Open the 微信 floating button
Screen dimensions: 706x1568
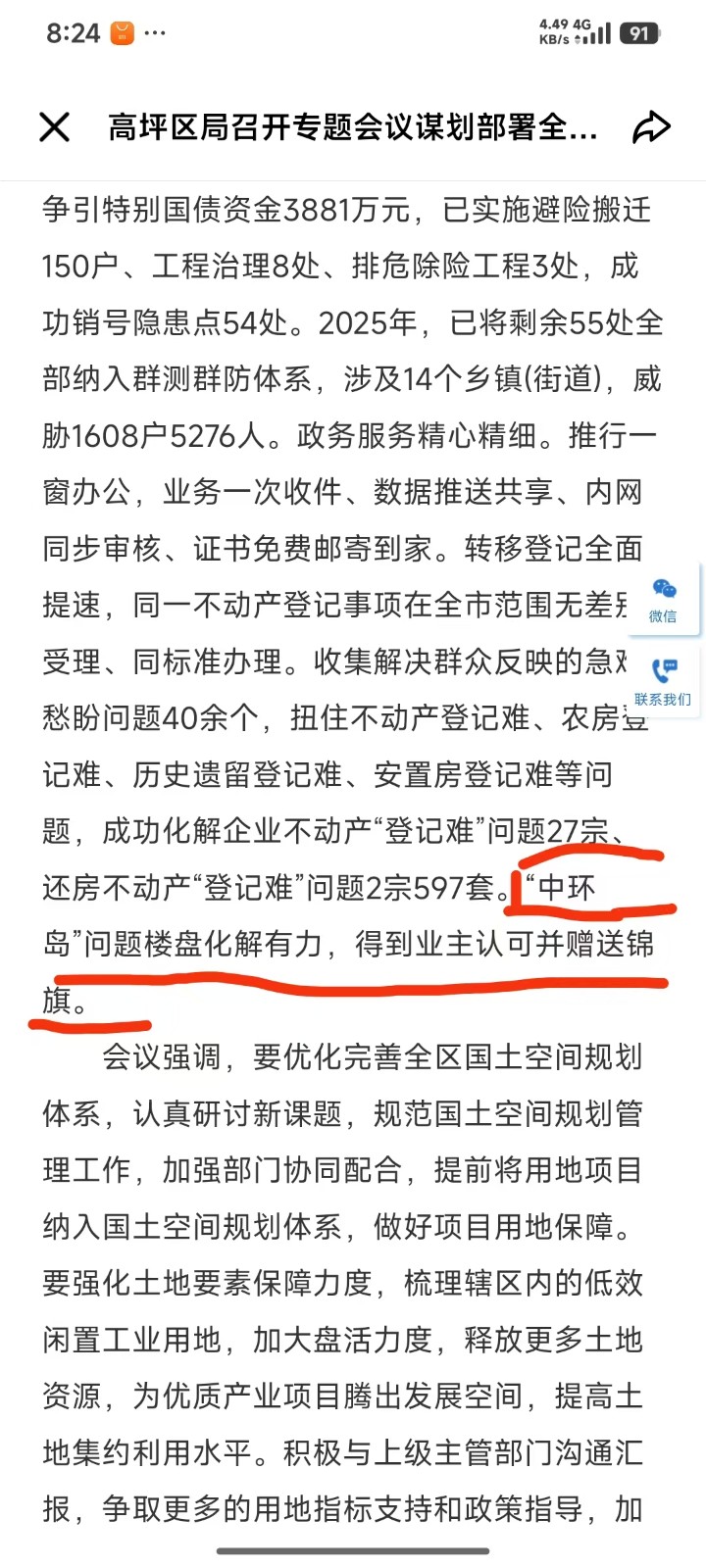(x=664, y=600)
